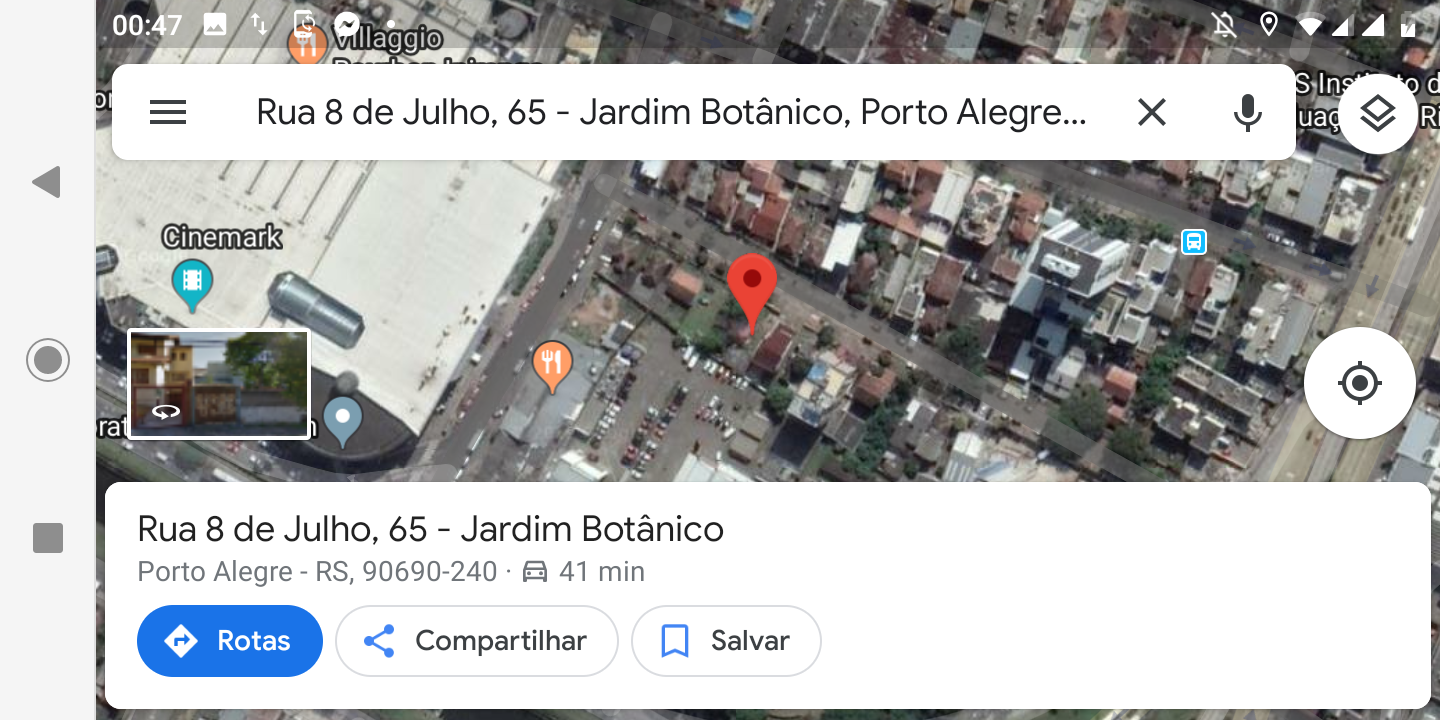The width and height of the screenshot is (1440, 720).
Task: Go to home via system home button
Action: pos(48,360)
